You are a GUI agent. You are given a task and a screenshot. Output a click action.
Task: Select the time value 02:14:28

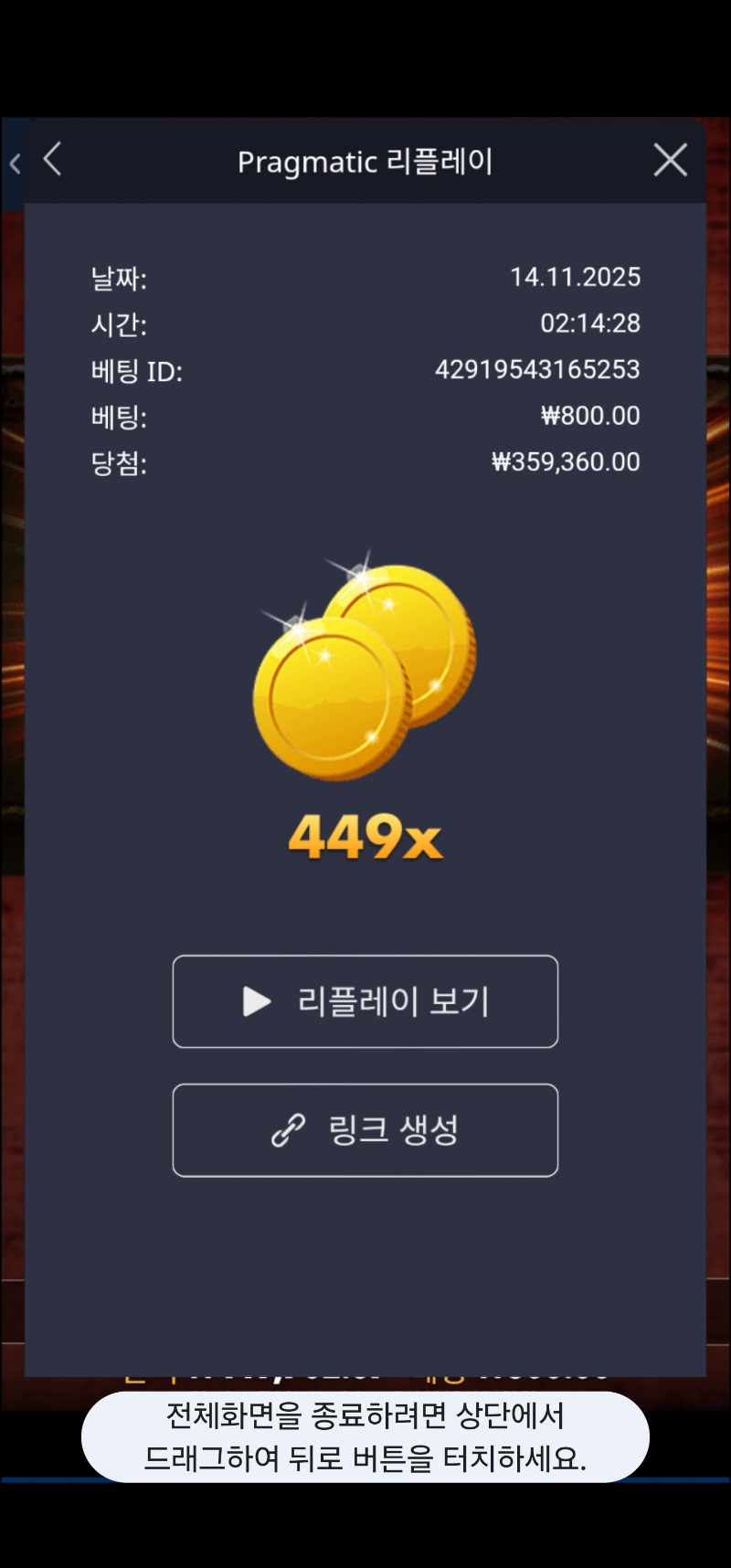click(589, 323)
